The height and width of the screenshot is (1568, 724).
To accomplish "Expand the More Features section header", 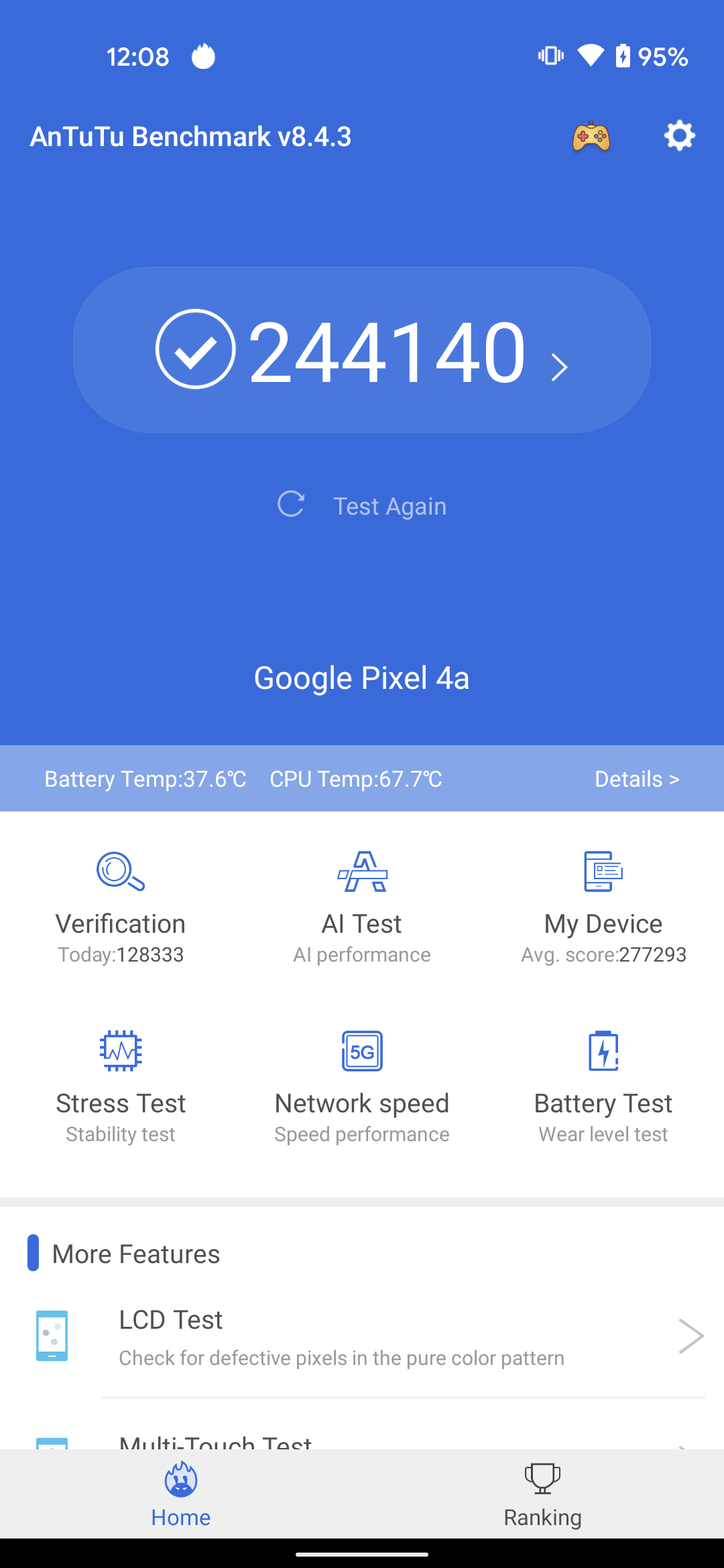I will tap(137, 1253).
